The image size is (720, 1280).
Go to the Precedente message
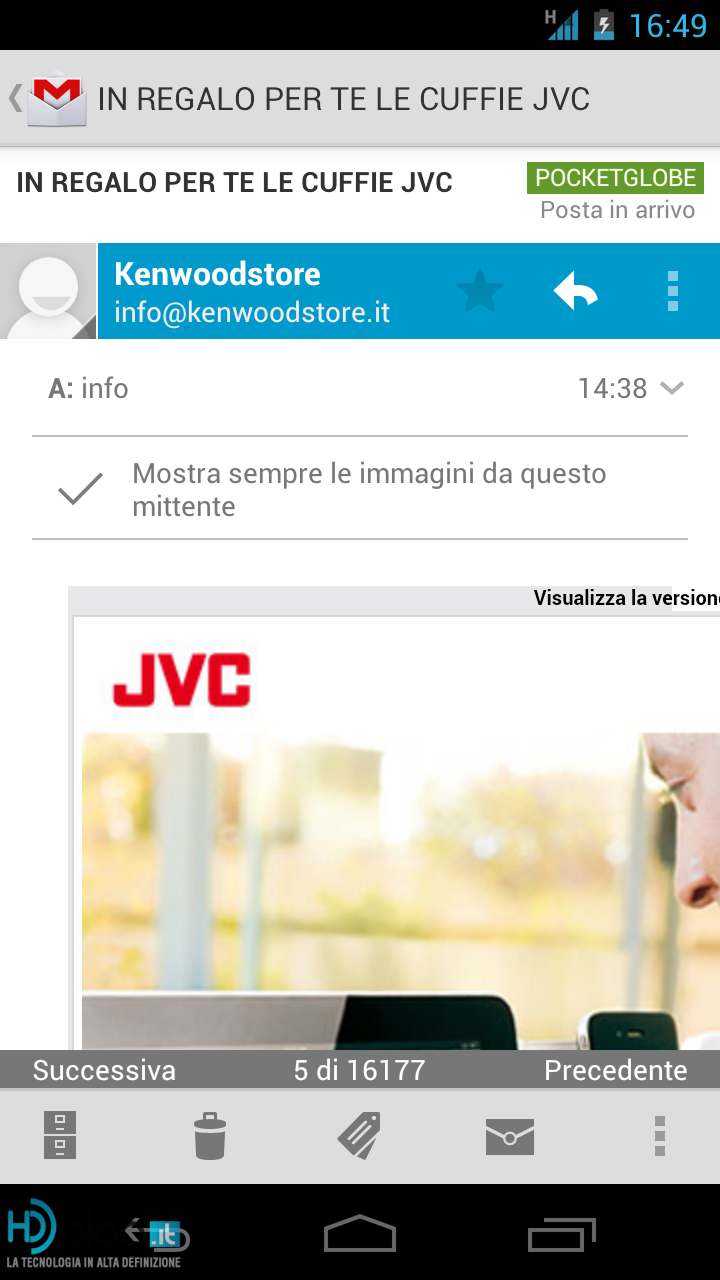click(616, 1070)
